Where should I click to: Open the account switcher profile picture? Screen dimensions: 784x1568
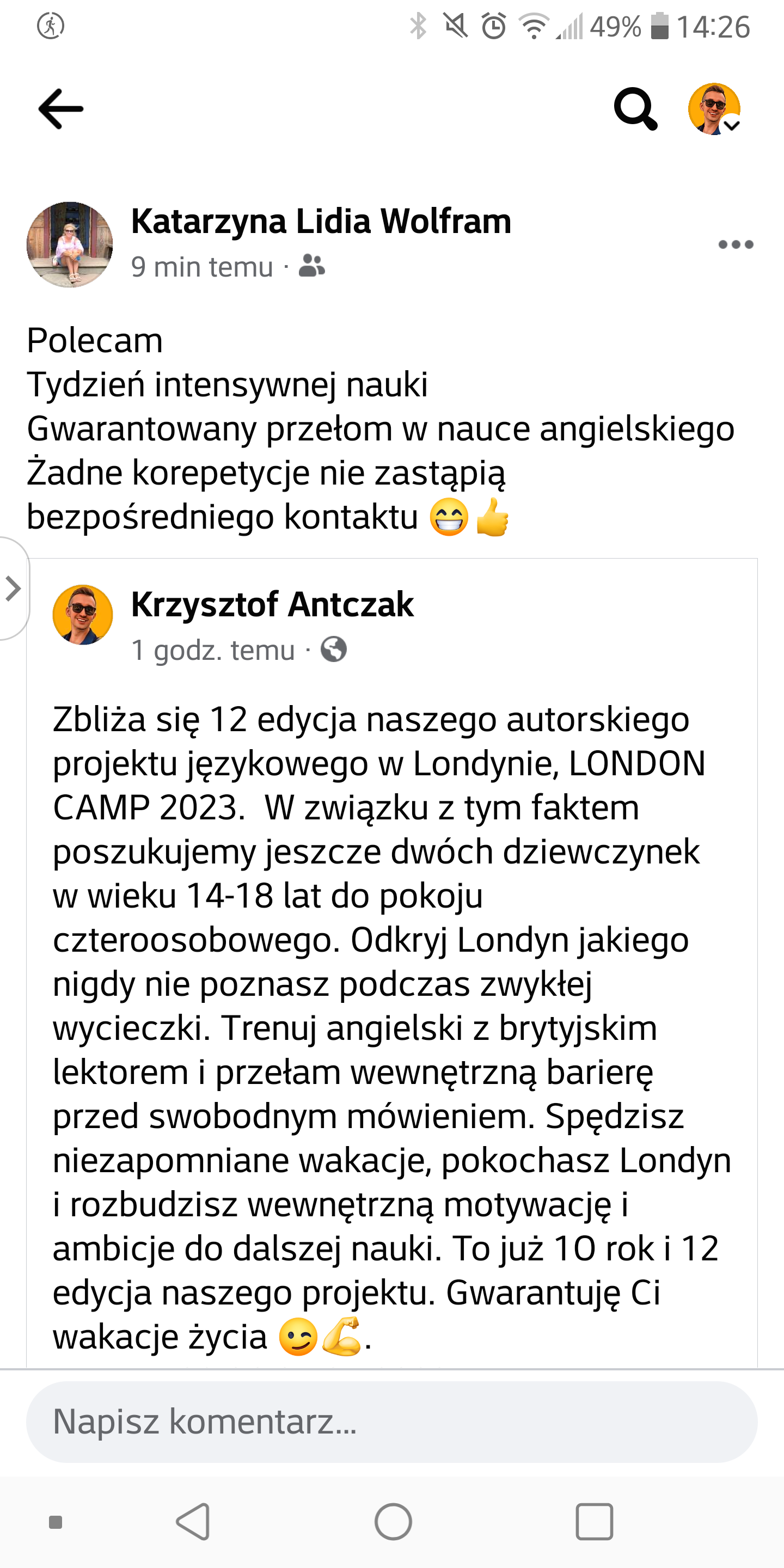[x=714, y=109]
